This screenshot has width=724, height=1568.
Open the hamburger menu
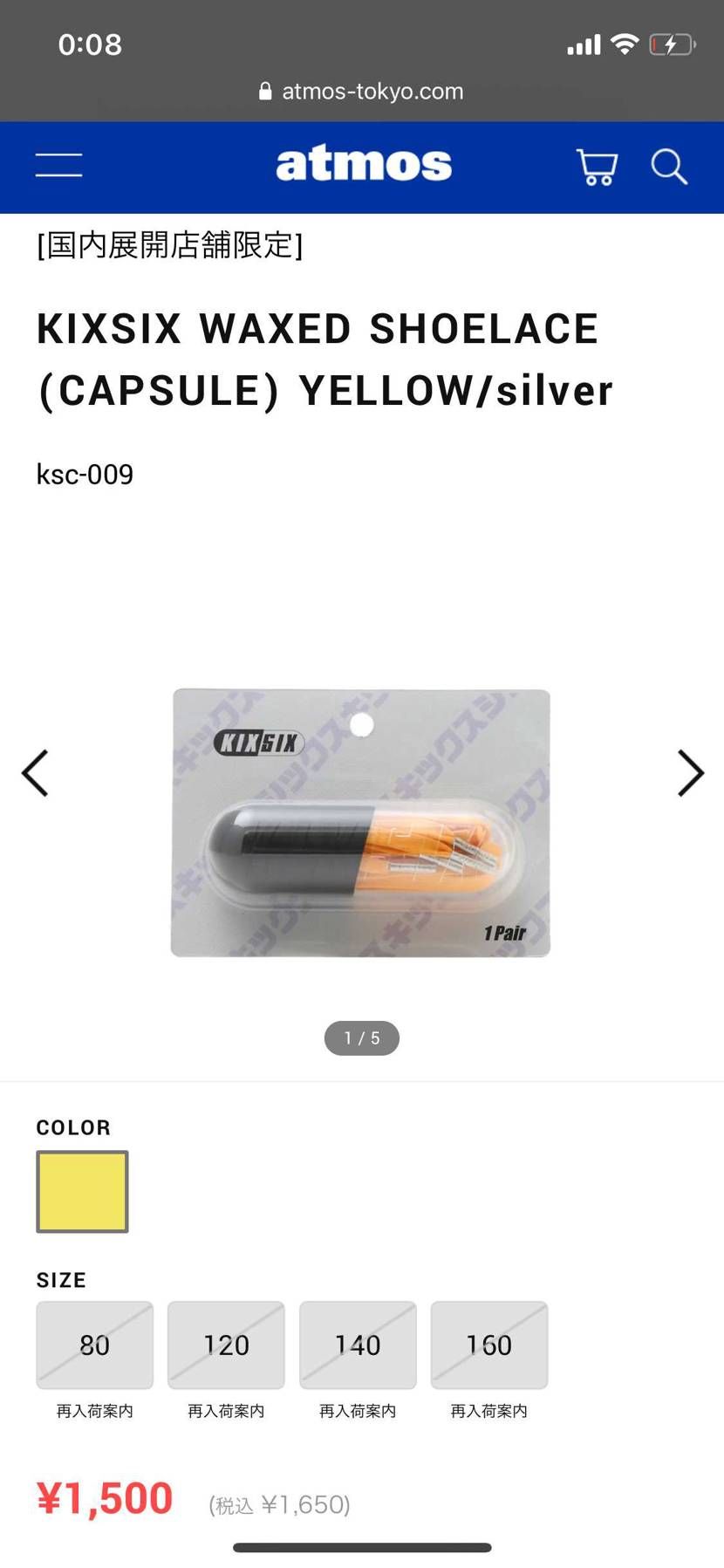[x=59, y=165]
